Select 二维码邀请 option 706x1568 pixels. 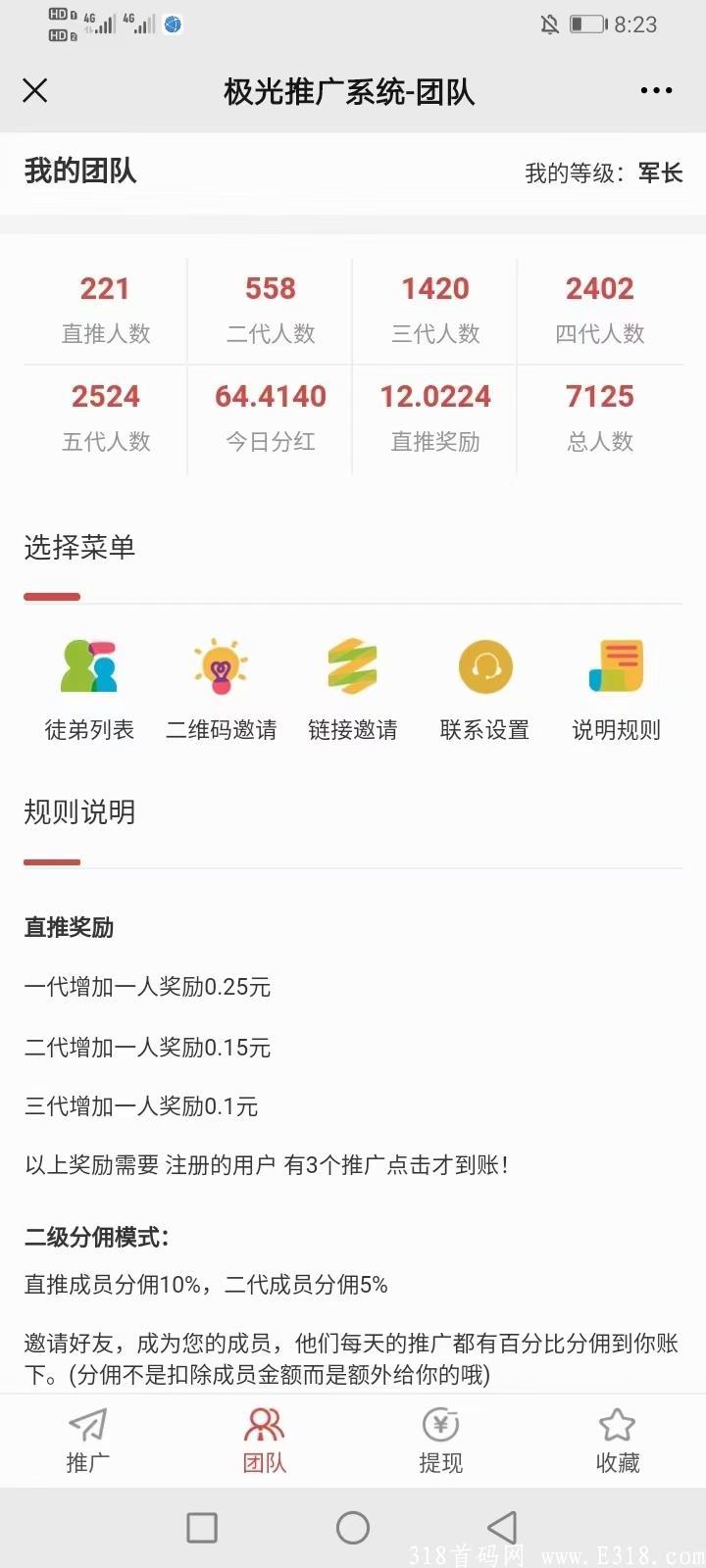tap(221, 688)
